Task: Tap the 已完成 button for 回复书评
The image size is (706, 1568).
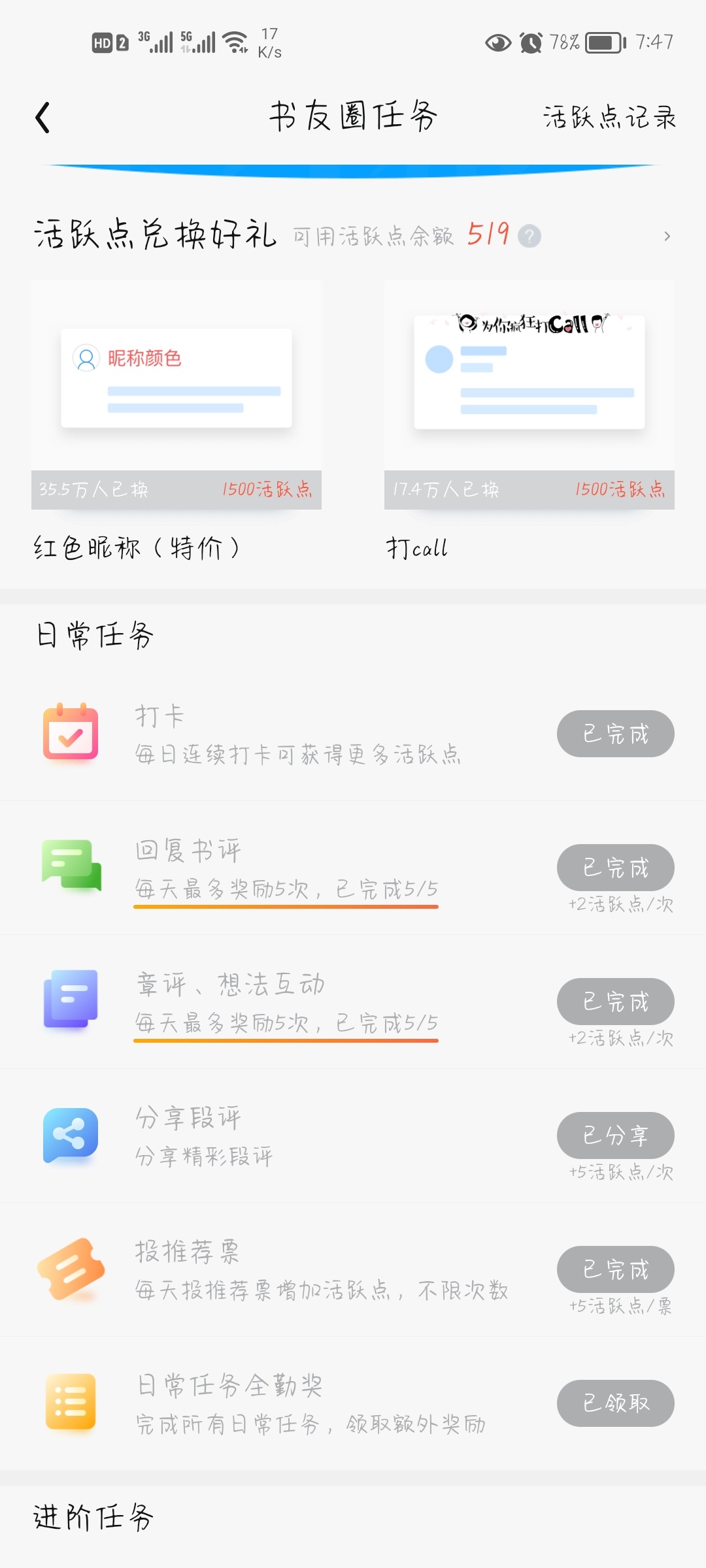Action: [x=616, y=868]
